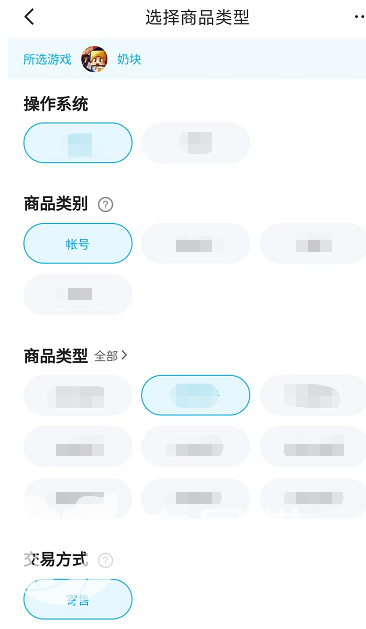Screen dimensions: 366x629
Task: Choose the 寄售 trade method
Action: click(78, 599)
